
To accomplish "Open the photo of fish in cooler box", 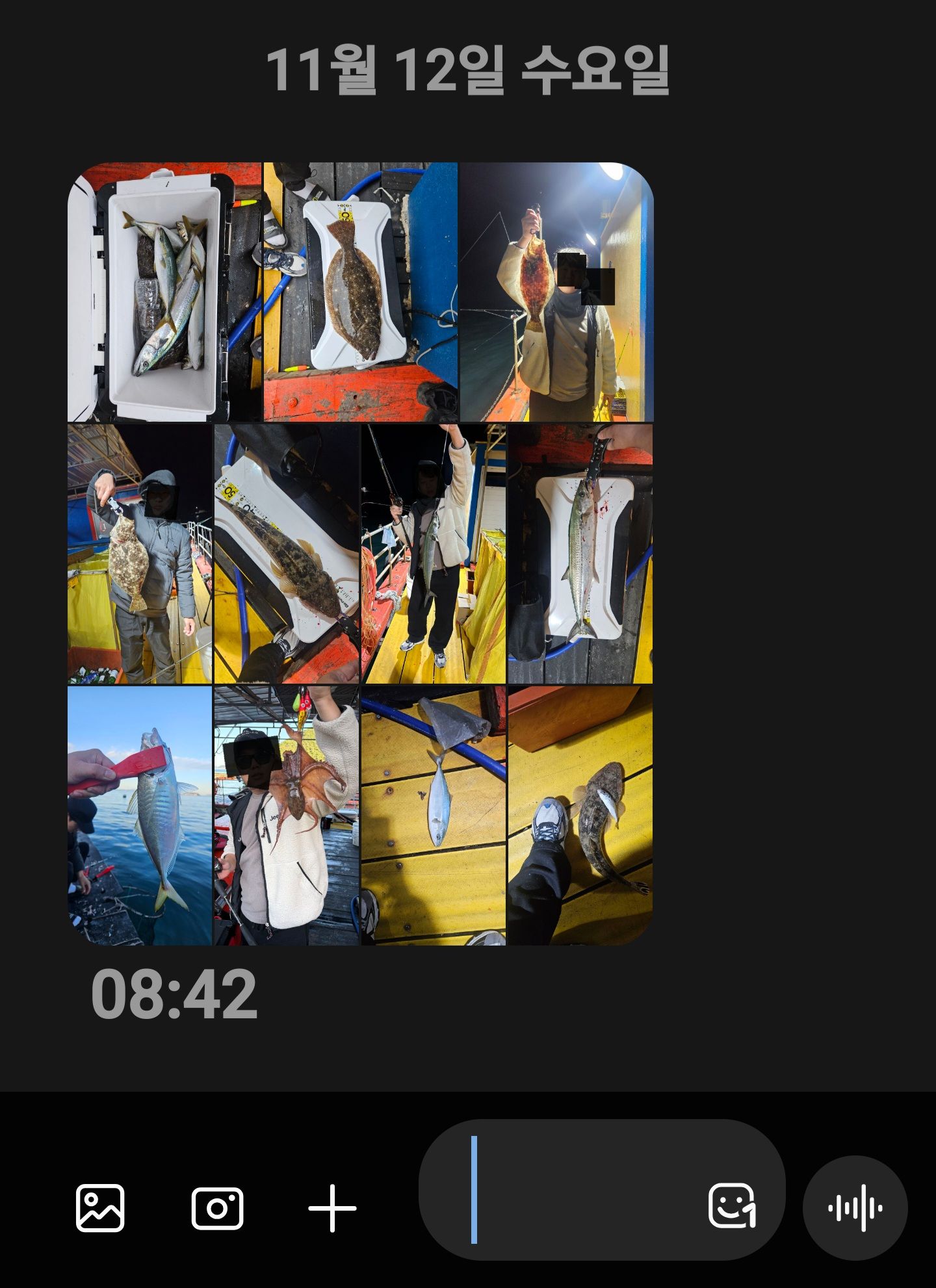I will coord(164,292).
